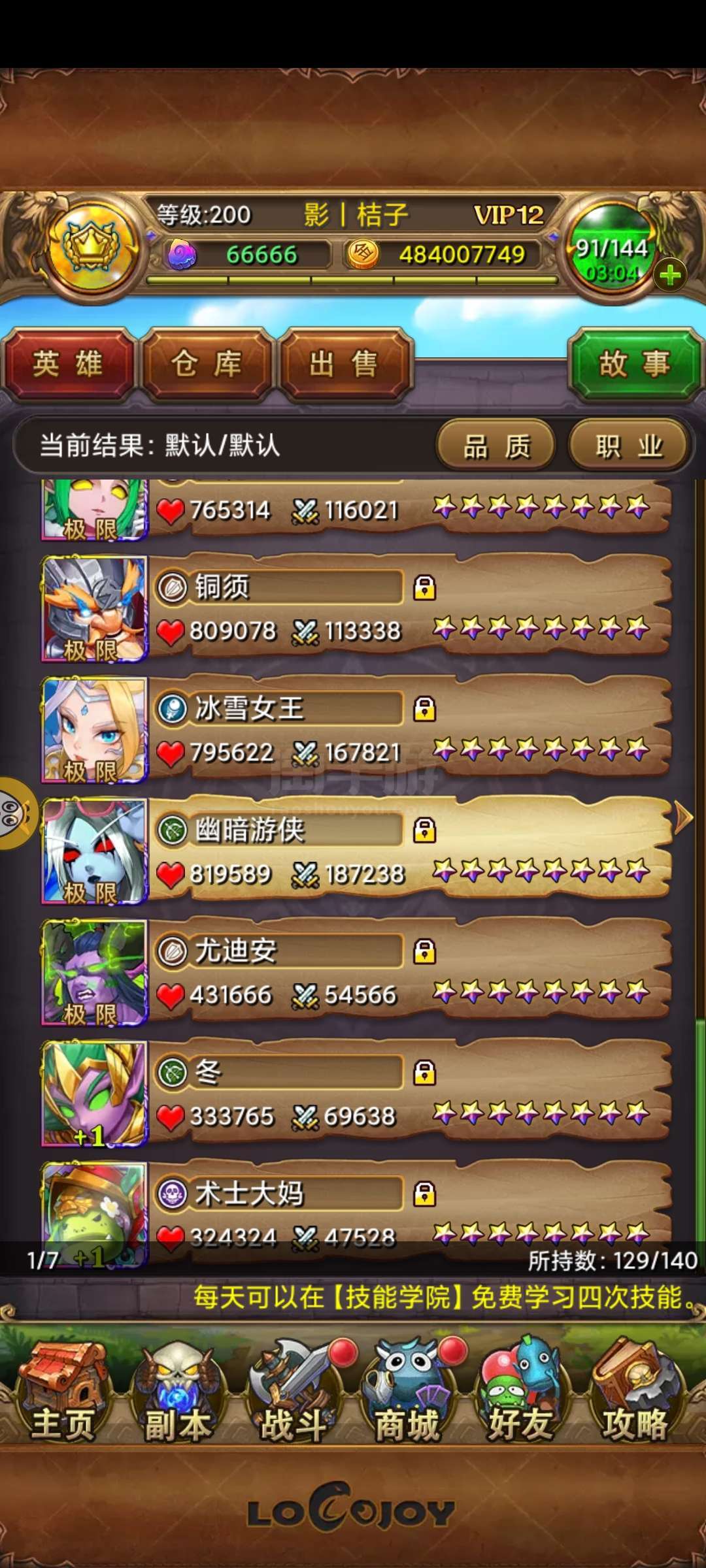Open the 故事 button
706x1568 pixels.
pos(635,364)
